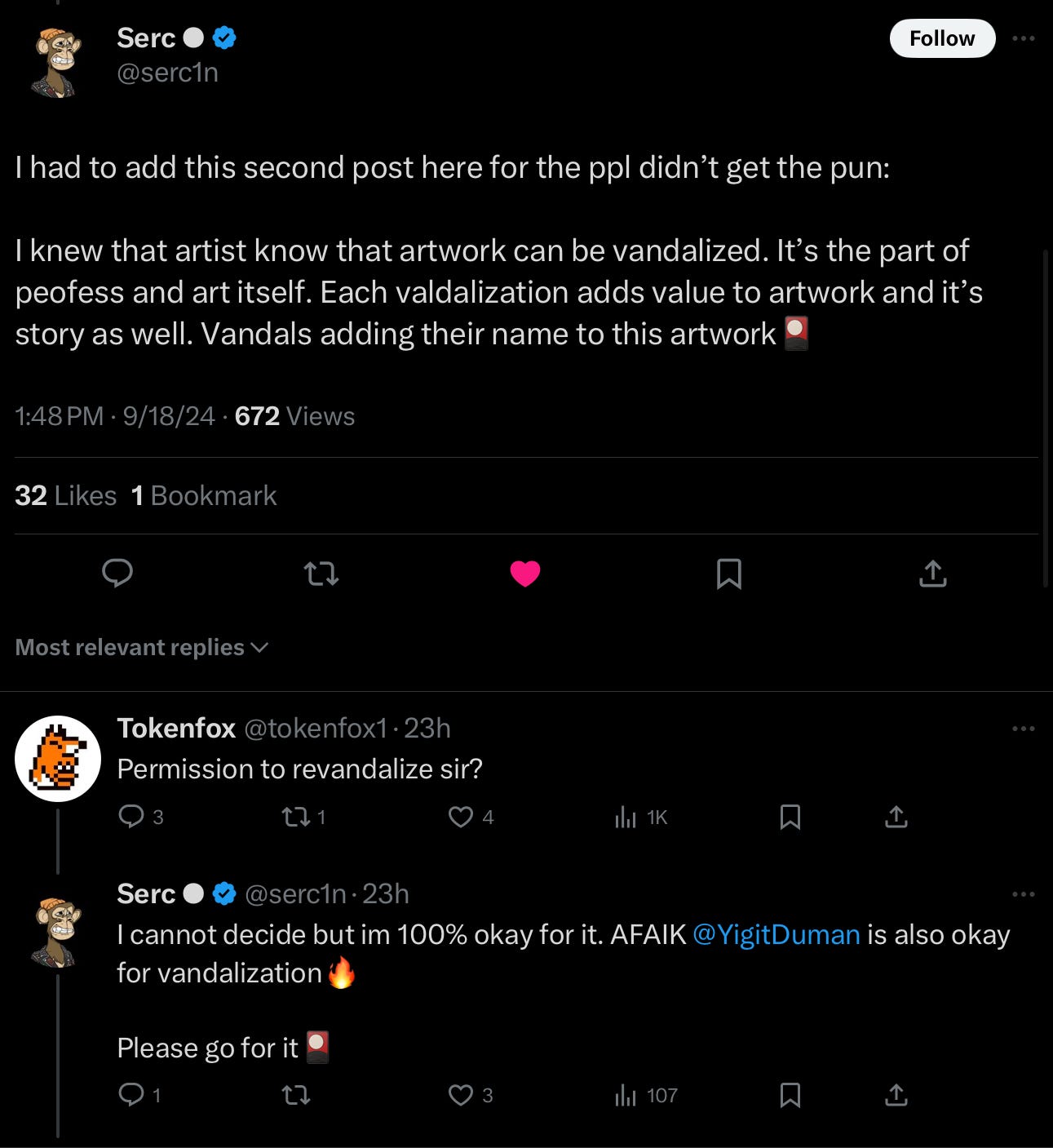Open the Most relevant replies sort dropdown
This screenshot has height=1148, width=1053.
coord(142,647)
